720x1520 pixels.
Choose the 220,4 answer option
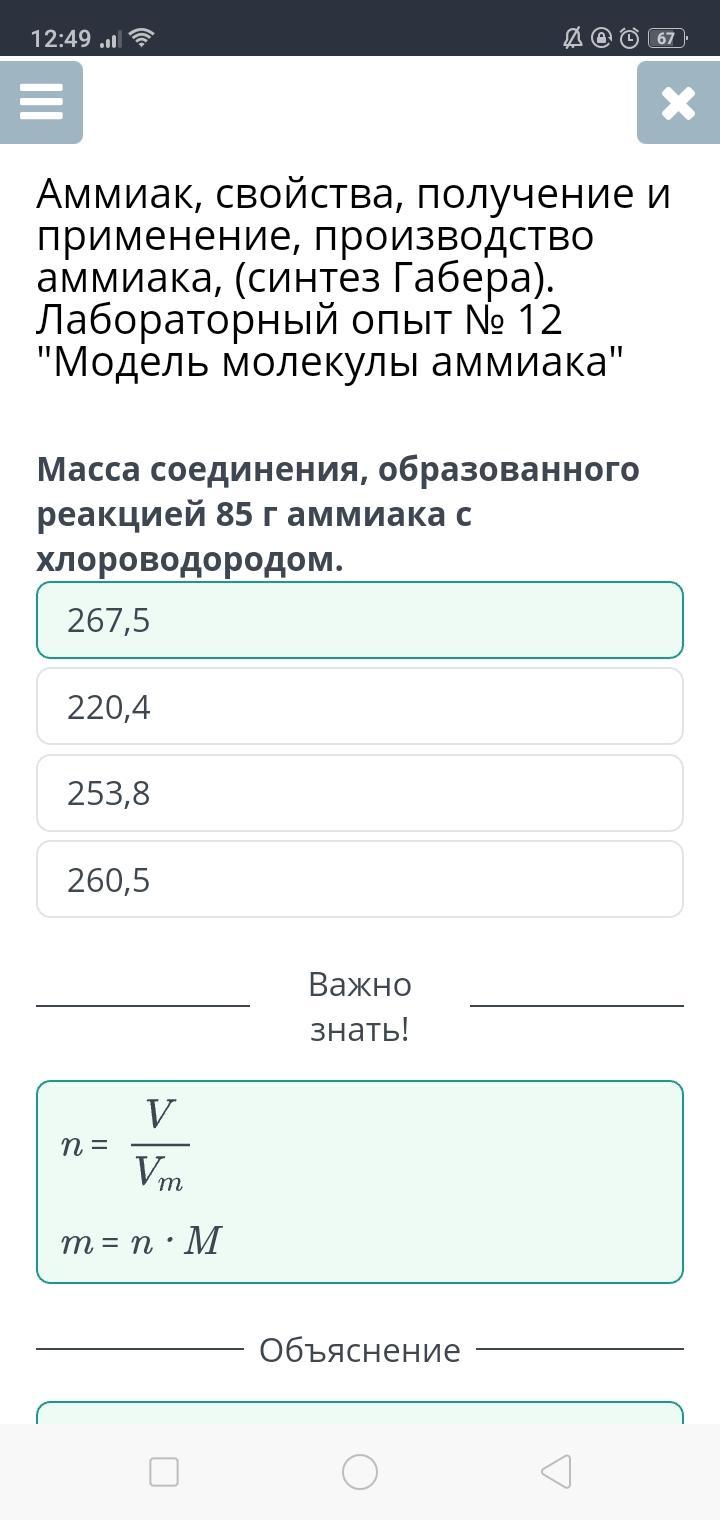(x=360, y=707)
